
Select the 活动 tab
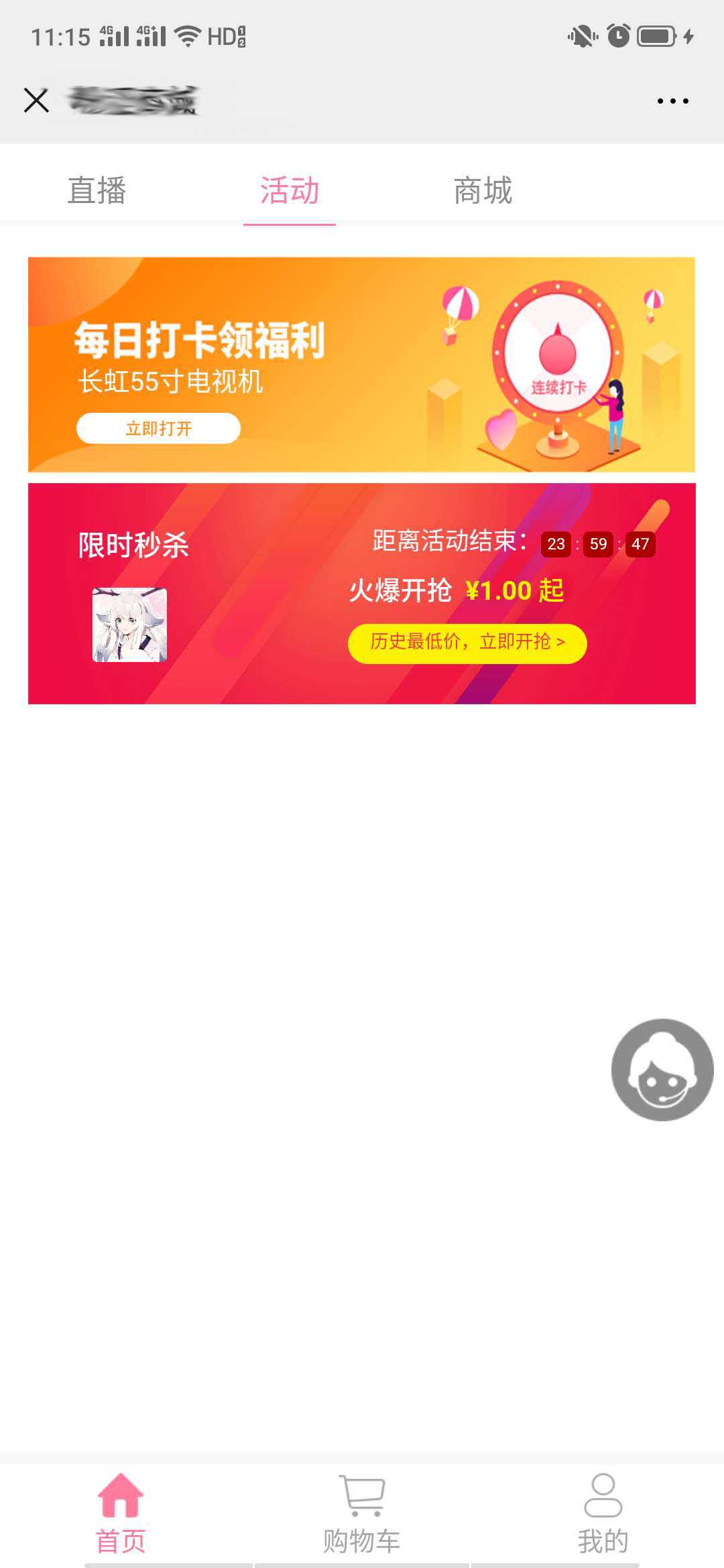pyautogui.click(x=290, y=190)
